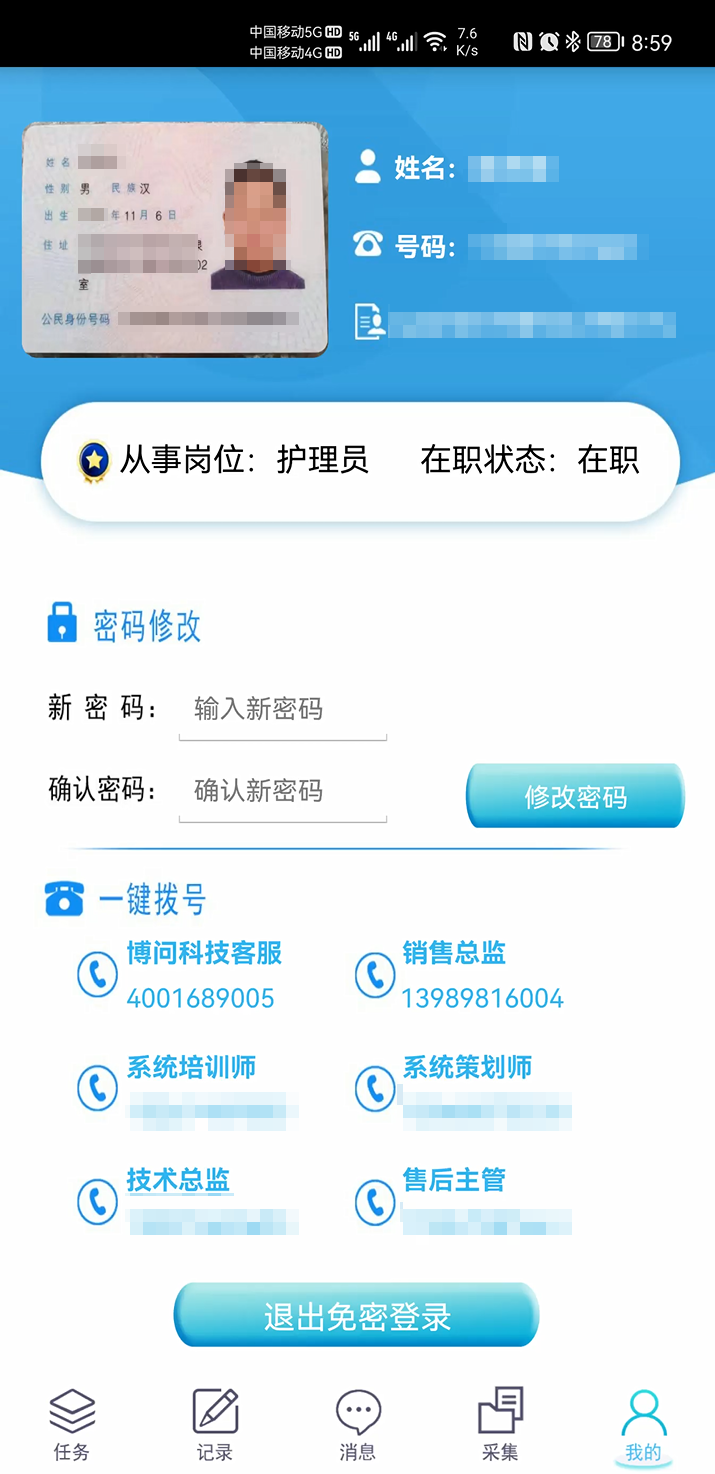Dial the 售后主管 contact

(375, 1201)
